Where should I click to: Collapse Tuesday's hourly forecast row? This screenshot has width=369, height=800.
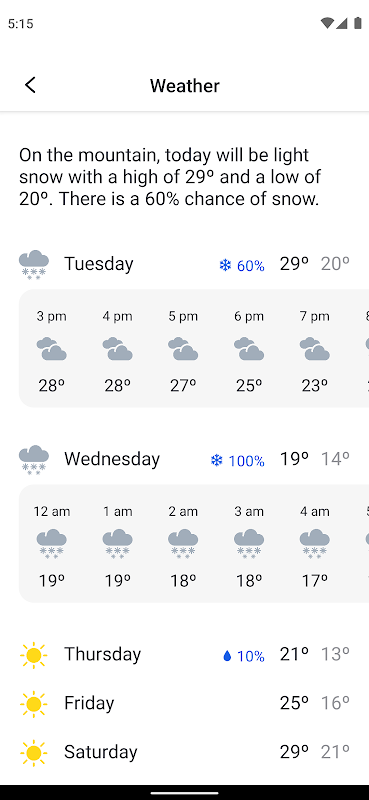[184, 264]
